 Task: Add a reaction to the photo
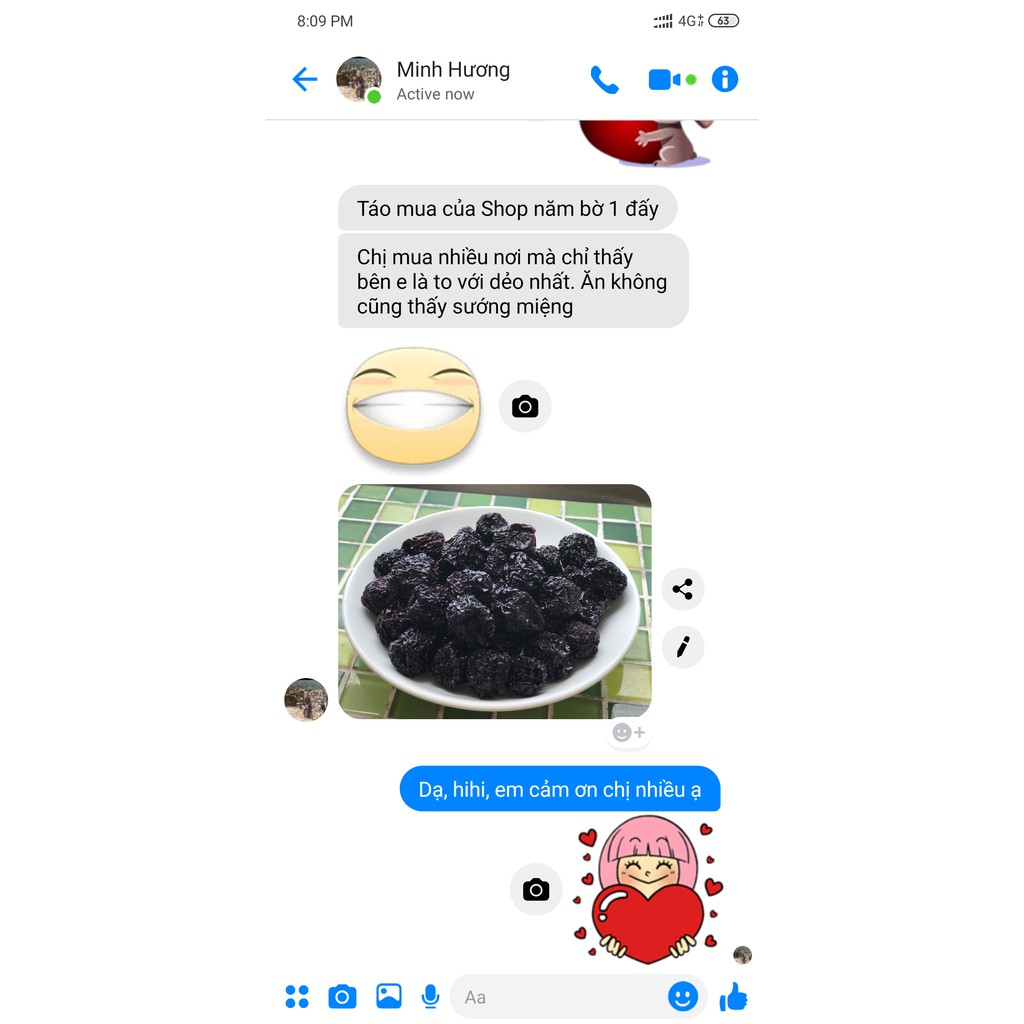(628, 733)
